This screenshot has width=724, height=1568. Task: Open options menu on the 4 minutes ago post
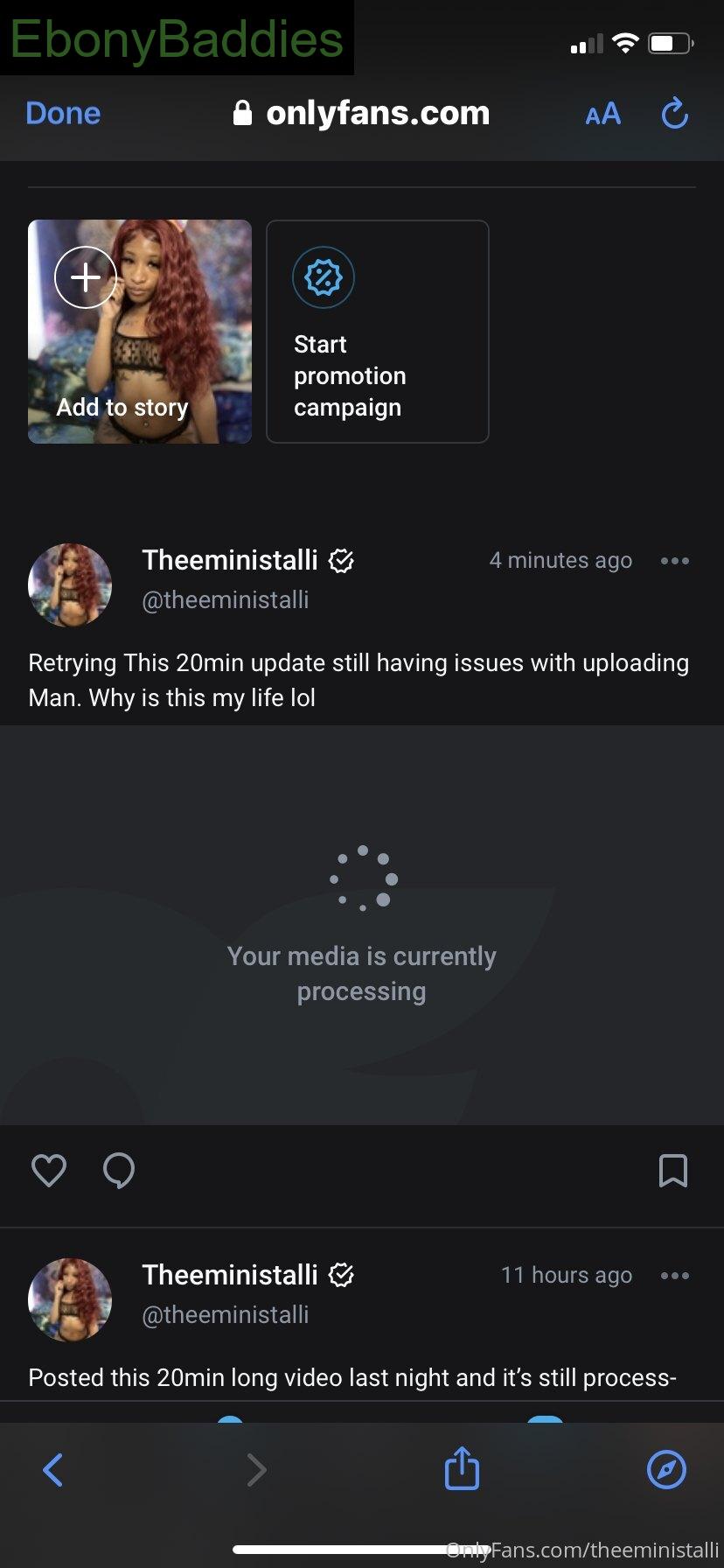pyautogui.click(x=675, y=561)
